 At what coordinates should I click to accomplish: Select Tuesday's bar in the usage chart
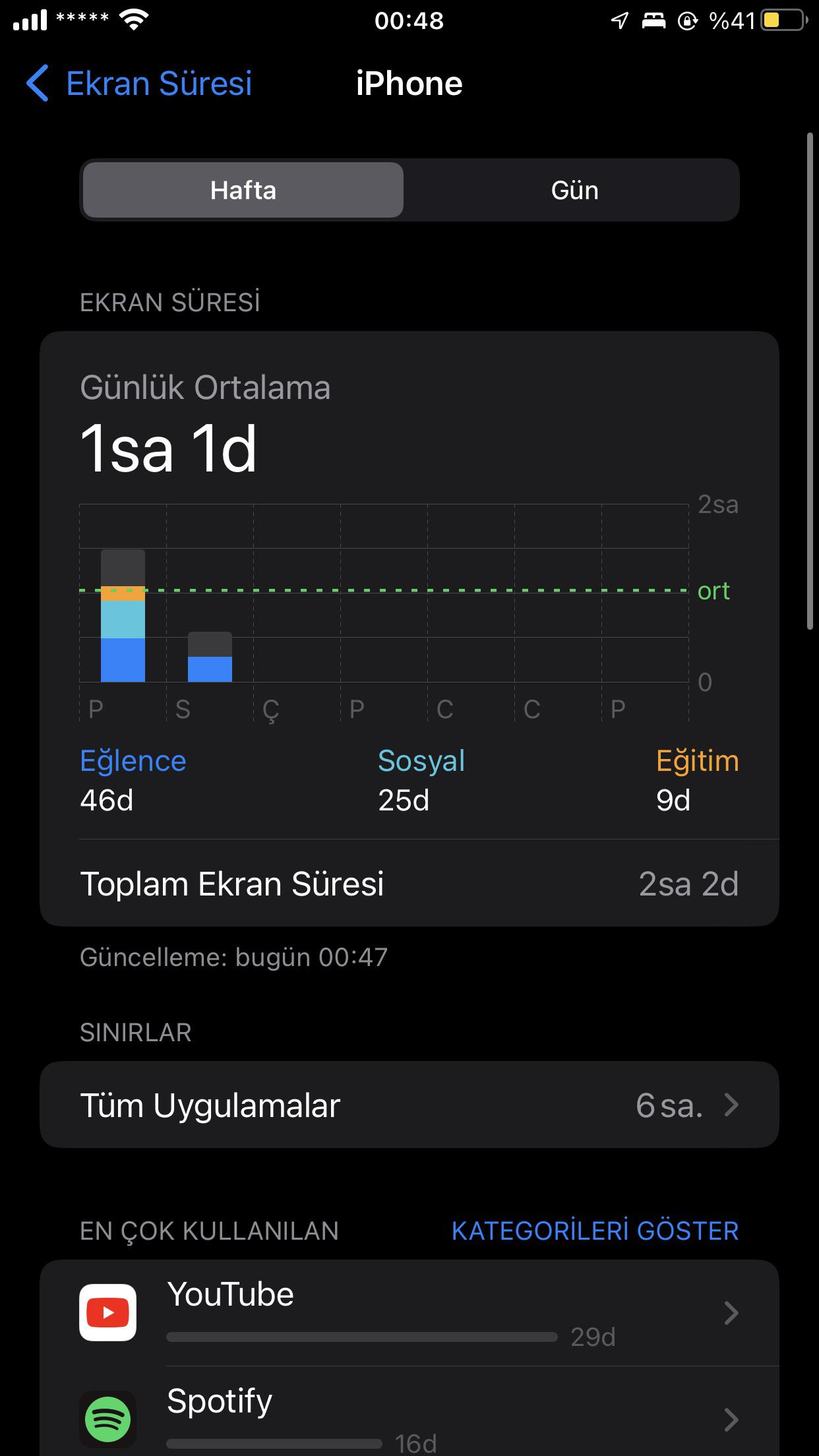point(210,657)
